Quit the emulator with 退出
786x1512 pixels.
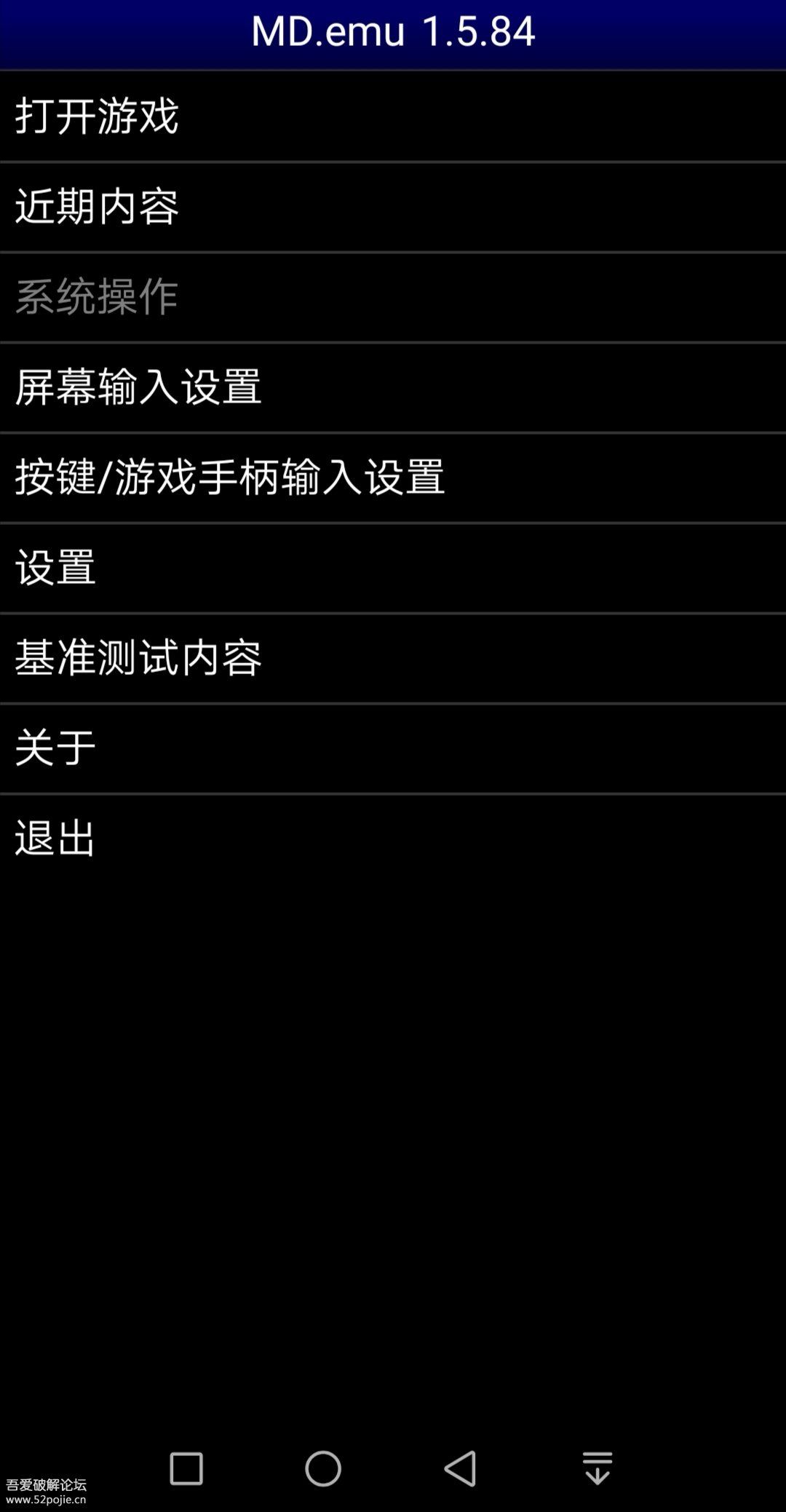[x=393, y=837]
